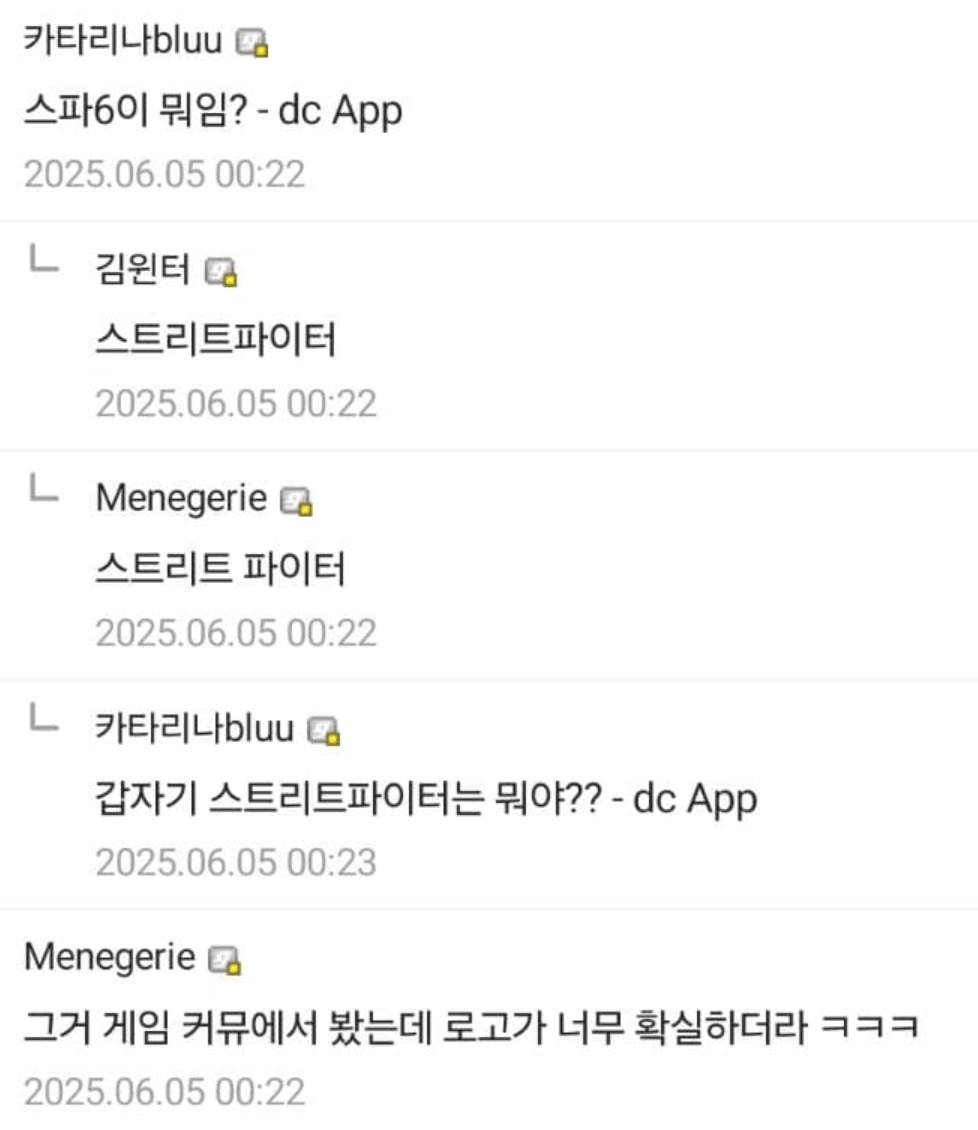The height and width of the screenshot is (1130, 978).
Task: Open 카타리나bluu's profile on the top comment
Action: 123,42
